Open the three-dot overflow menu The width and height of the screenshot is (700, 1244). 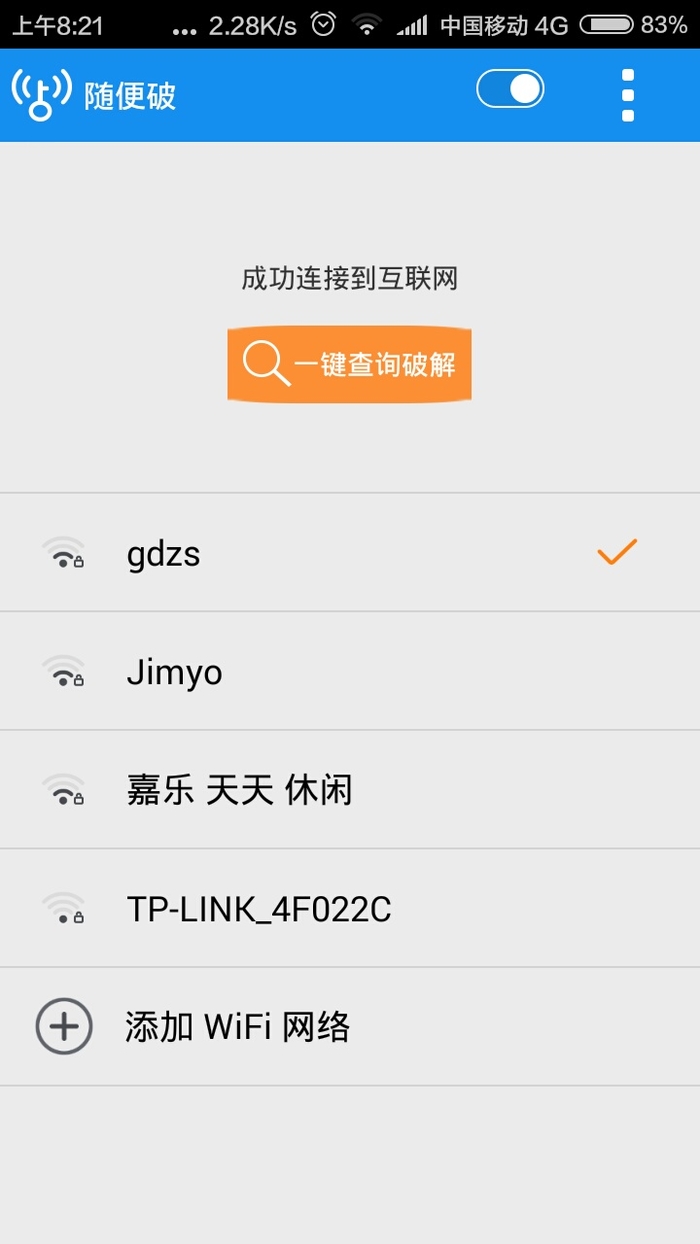(628, 95)
